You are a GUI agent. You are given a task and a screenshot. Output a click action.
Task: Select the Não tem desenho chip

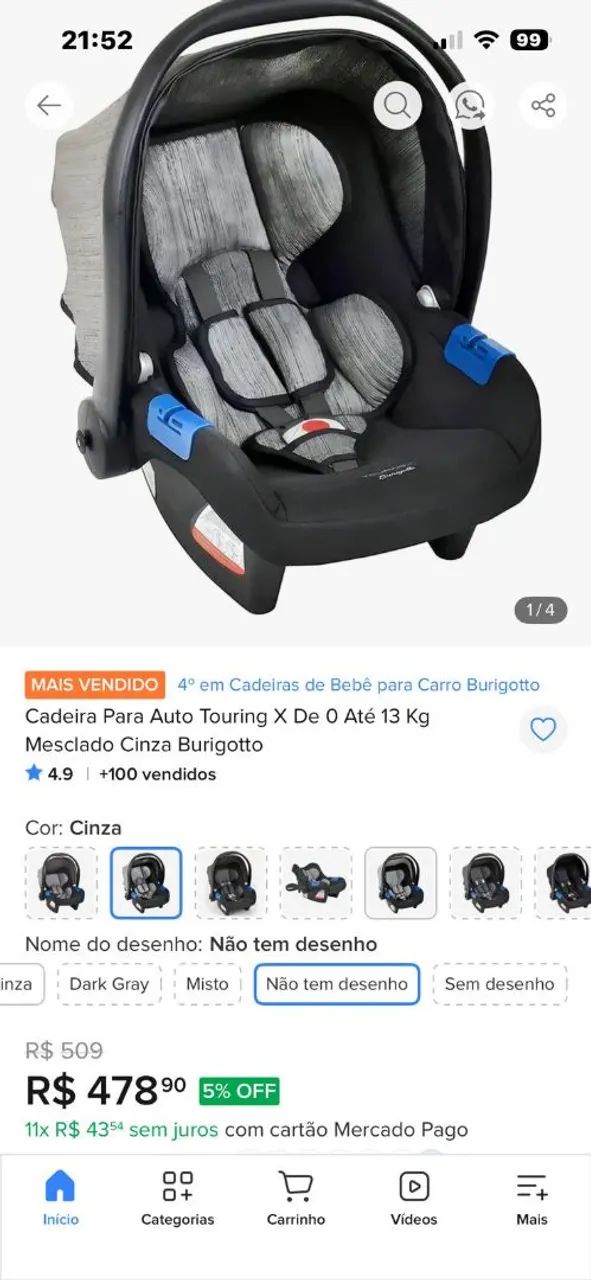[337, 984]
